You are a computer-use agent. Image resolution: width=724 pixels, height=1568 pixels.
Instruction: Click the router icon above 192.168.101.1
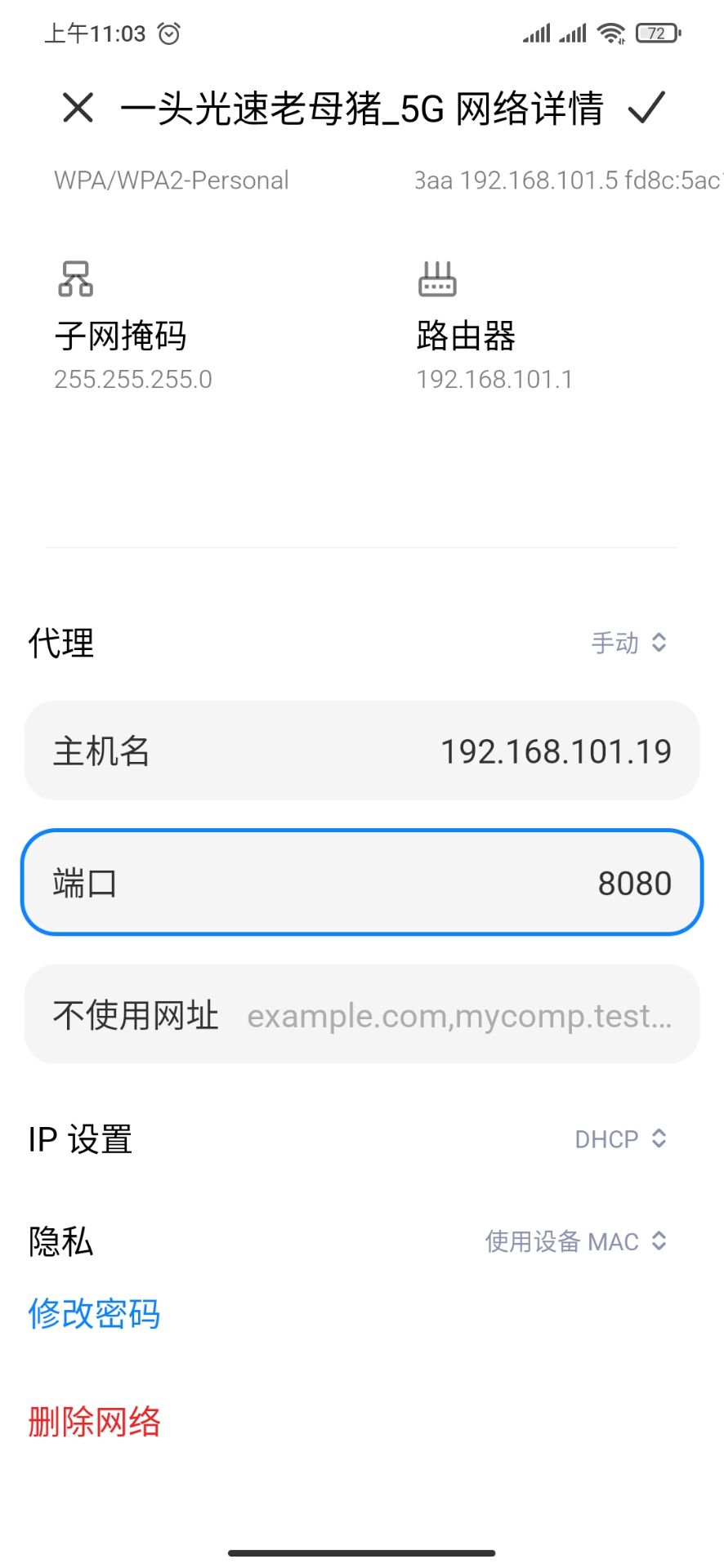click(x=436, y=279)
